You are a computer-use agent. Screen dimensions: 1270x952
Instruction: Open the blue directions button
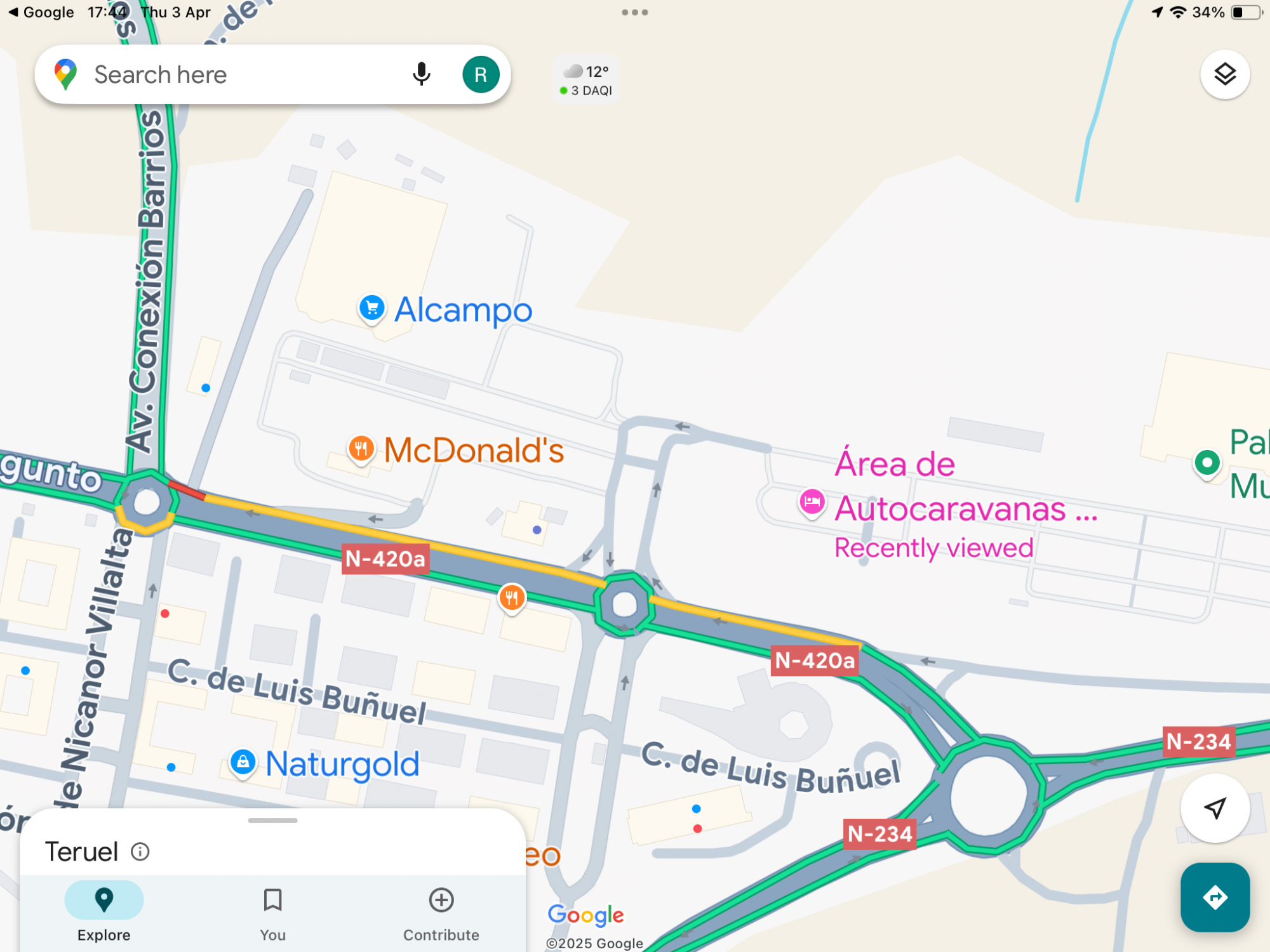[x=1214, y=897]
